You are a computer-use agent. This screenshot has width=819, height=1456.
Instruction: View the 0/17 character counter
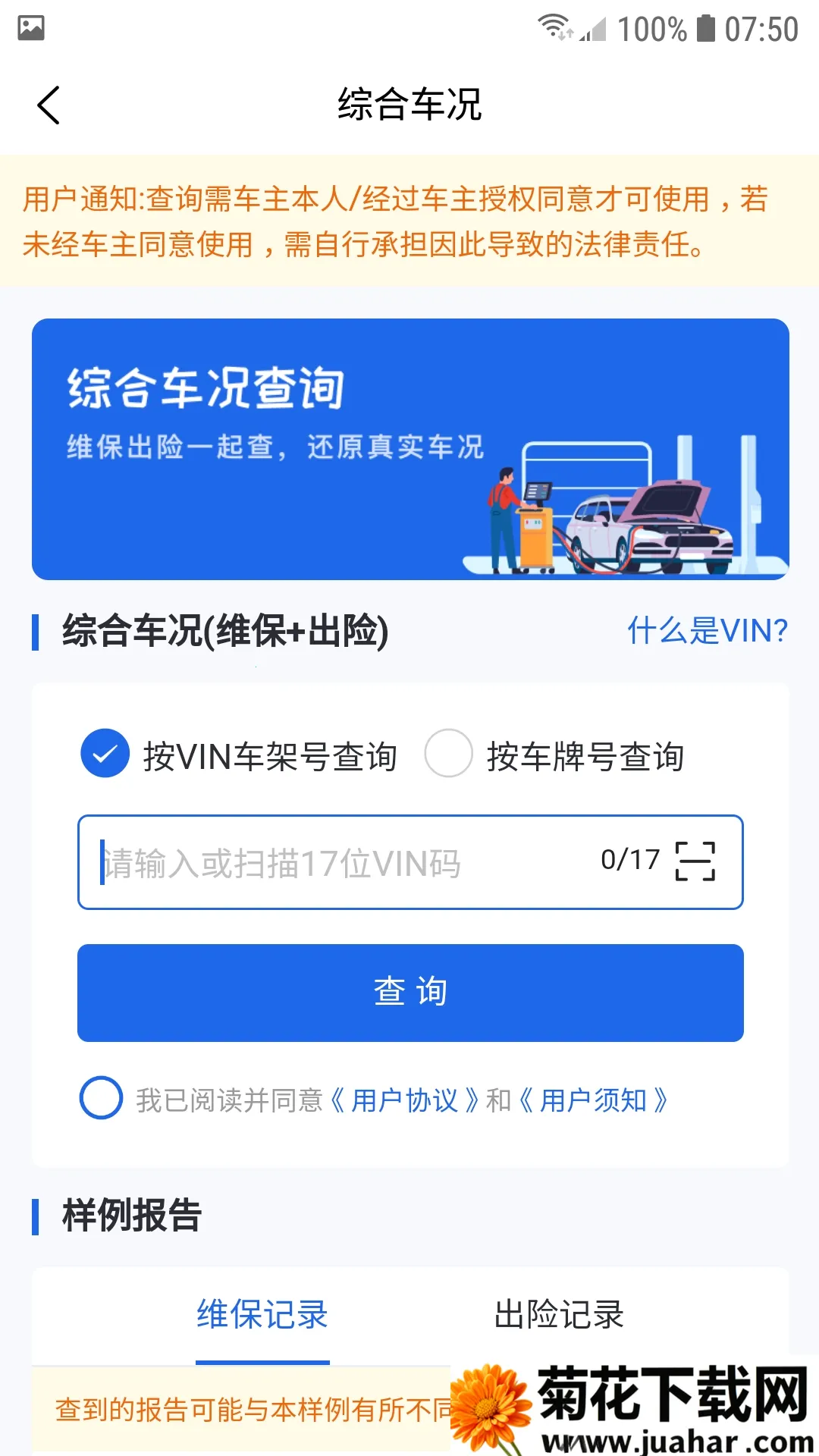(629, 859)
